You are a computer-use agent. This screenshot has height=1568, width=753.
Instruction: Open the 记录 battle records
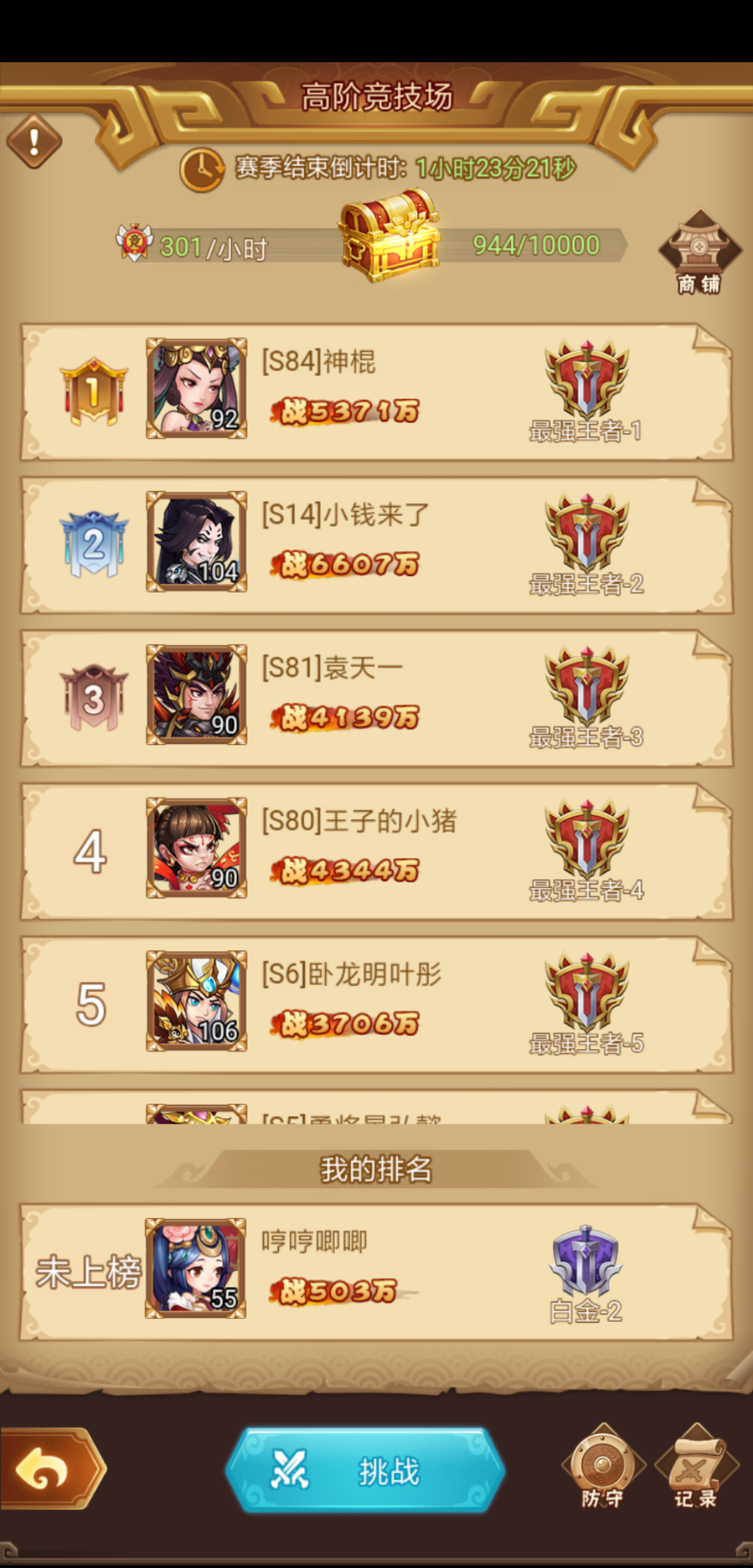(696, 1466)
